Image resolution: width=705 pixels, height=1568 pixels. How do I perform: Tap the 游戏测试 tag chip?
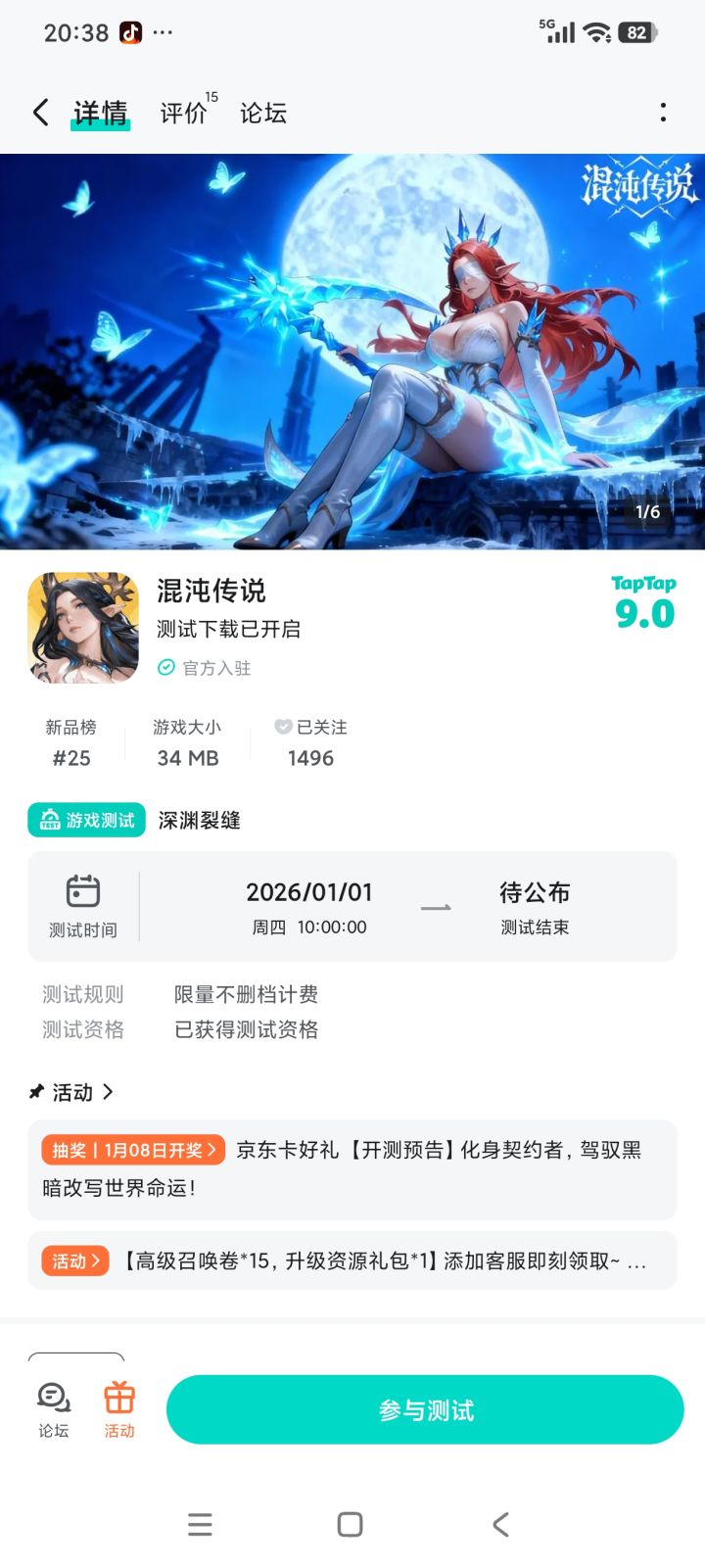[86, 821]
